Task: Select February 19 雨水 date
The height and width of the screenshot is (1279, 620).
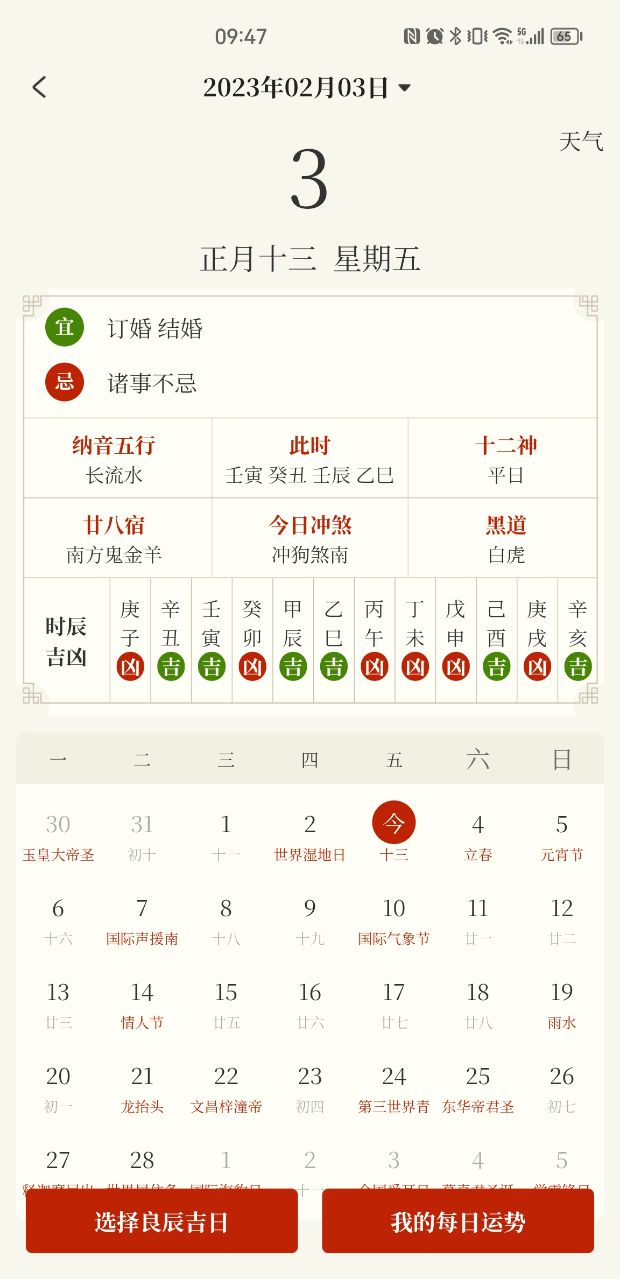Action: coord(562,1004)
